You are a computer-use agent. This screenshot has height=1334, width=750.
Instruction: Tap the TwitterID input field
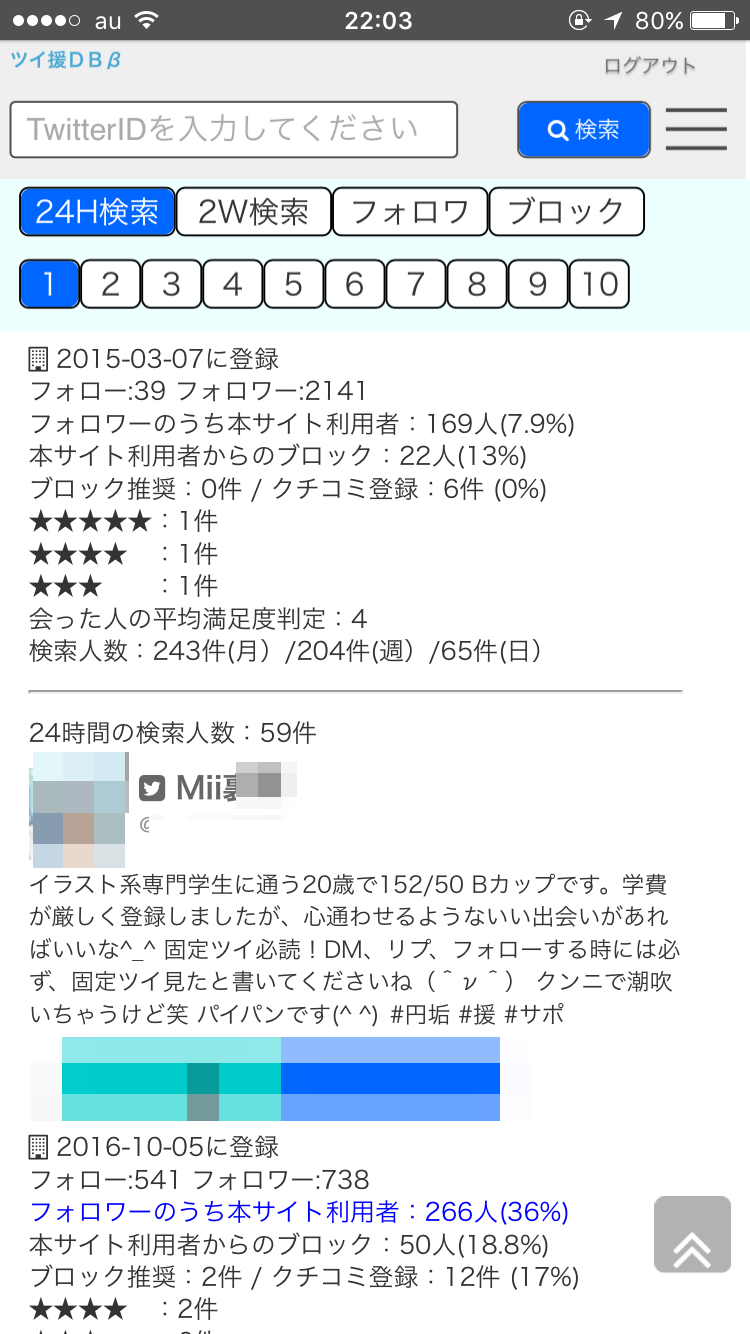(x=233, y=130)
